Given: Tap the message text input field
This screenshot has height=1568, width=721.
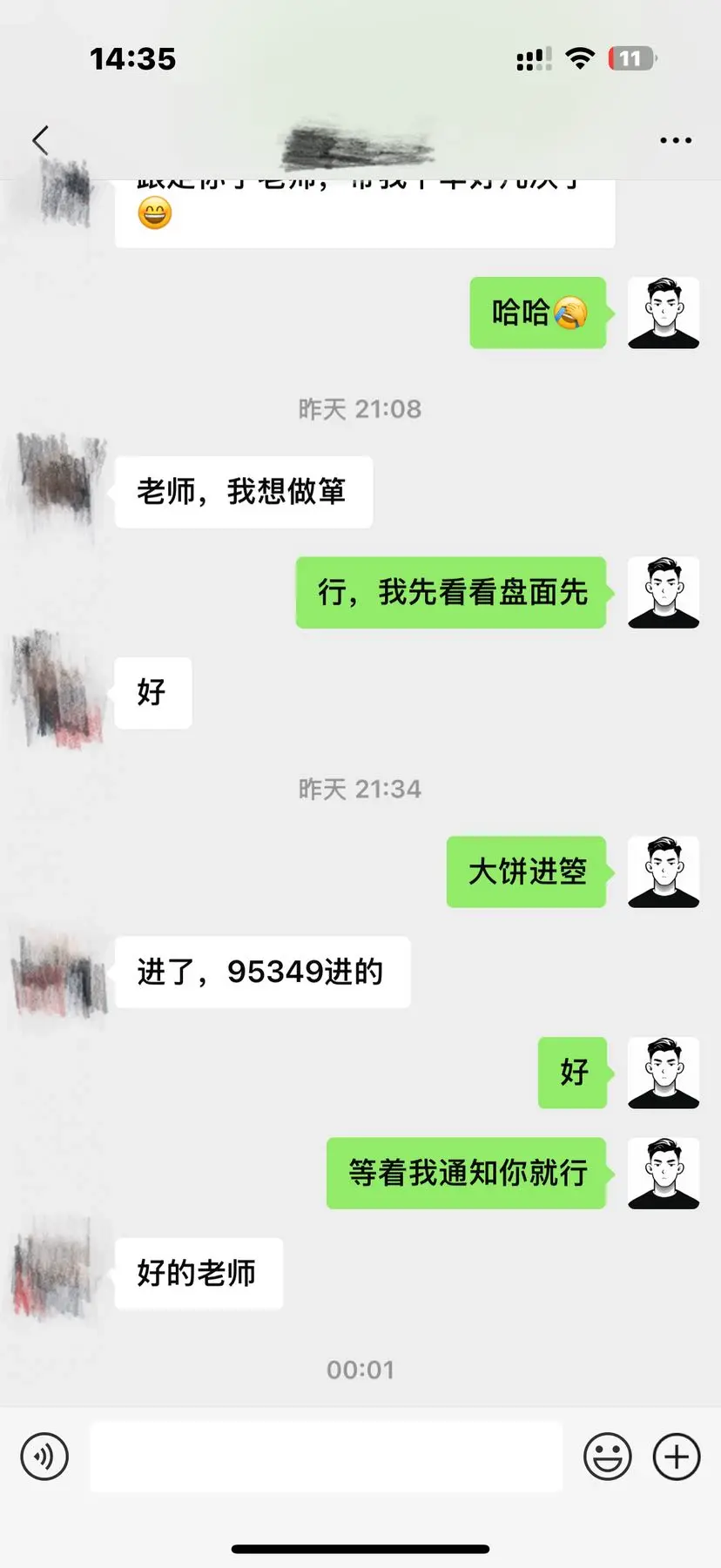Looking at the screenshot, I should [x=326, y=1457].
